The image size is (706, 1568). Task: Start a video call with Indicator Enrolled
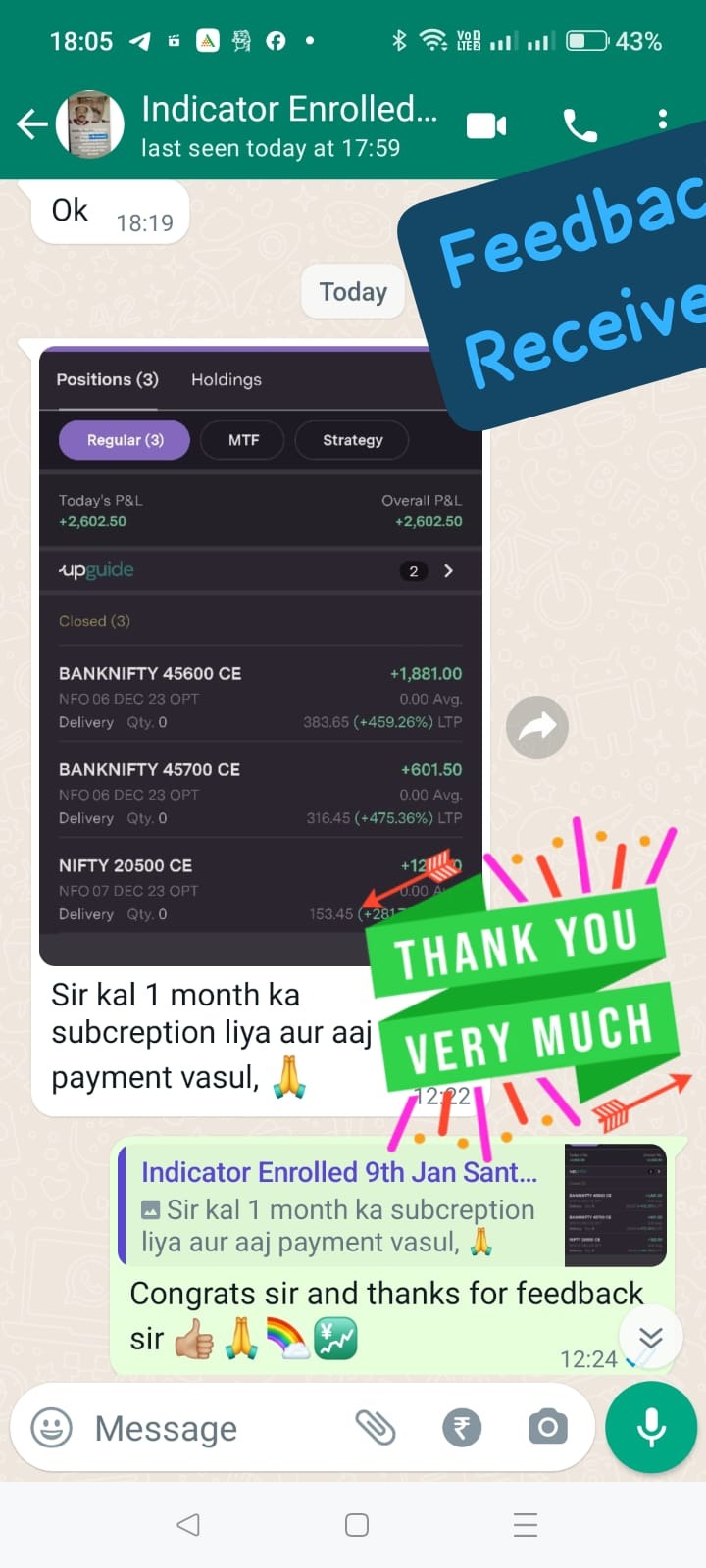(x=486, y=125)
